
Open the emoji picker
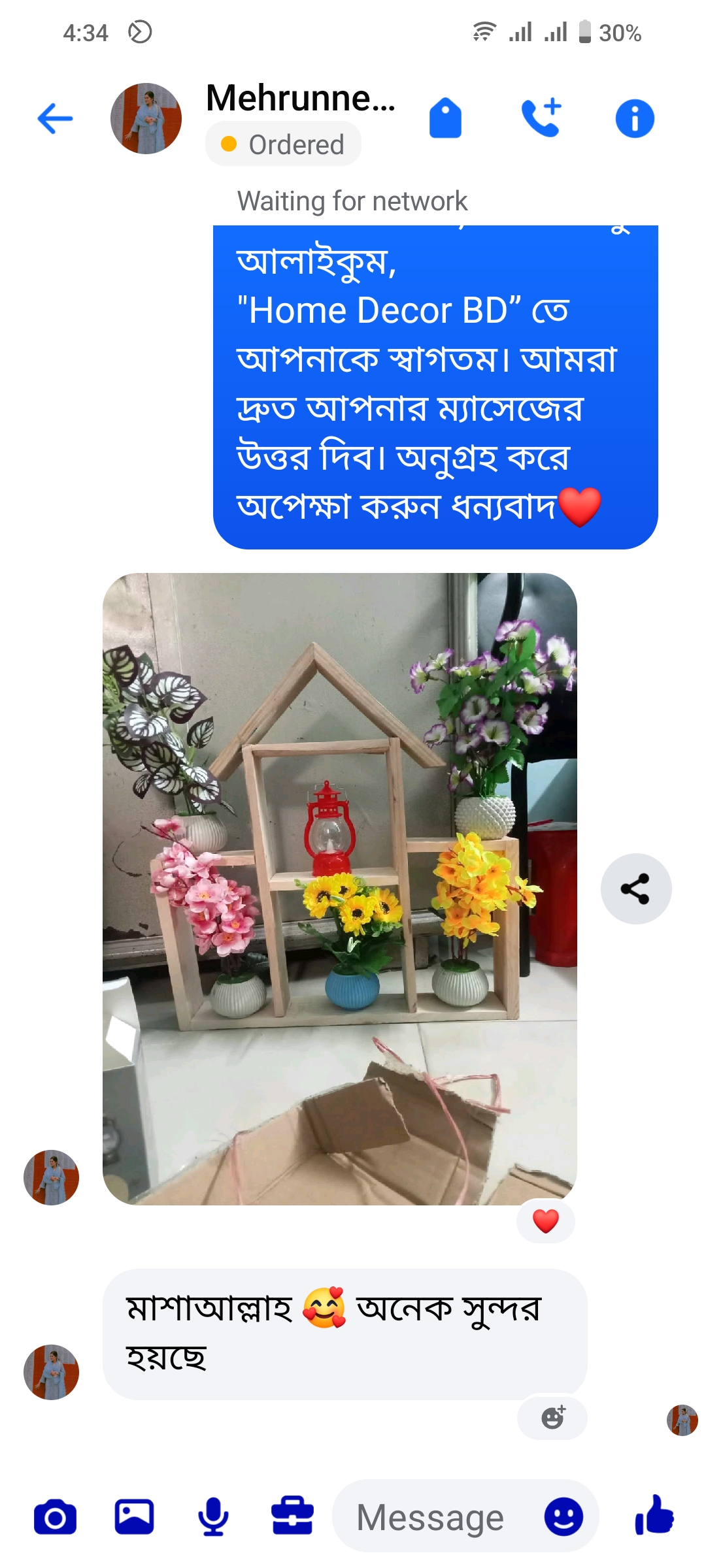563,1517
